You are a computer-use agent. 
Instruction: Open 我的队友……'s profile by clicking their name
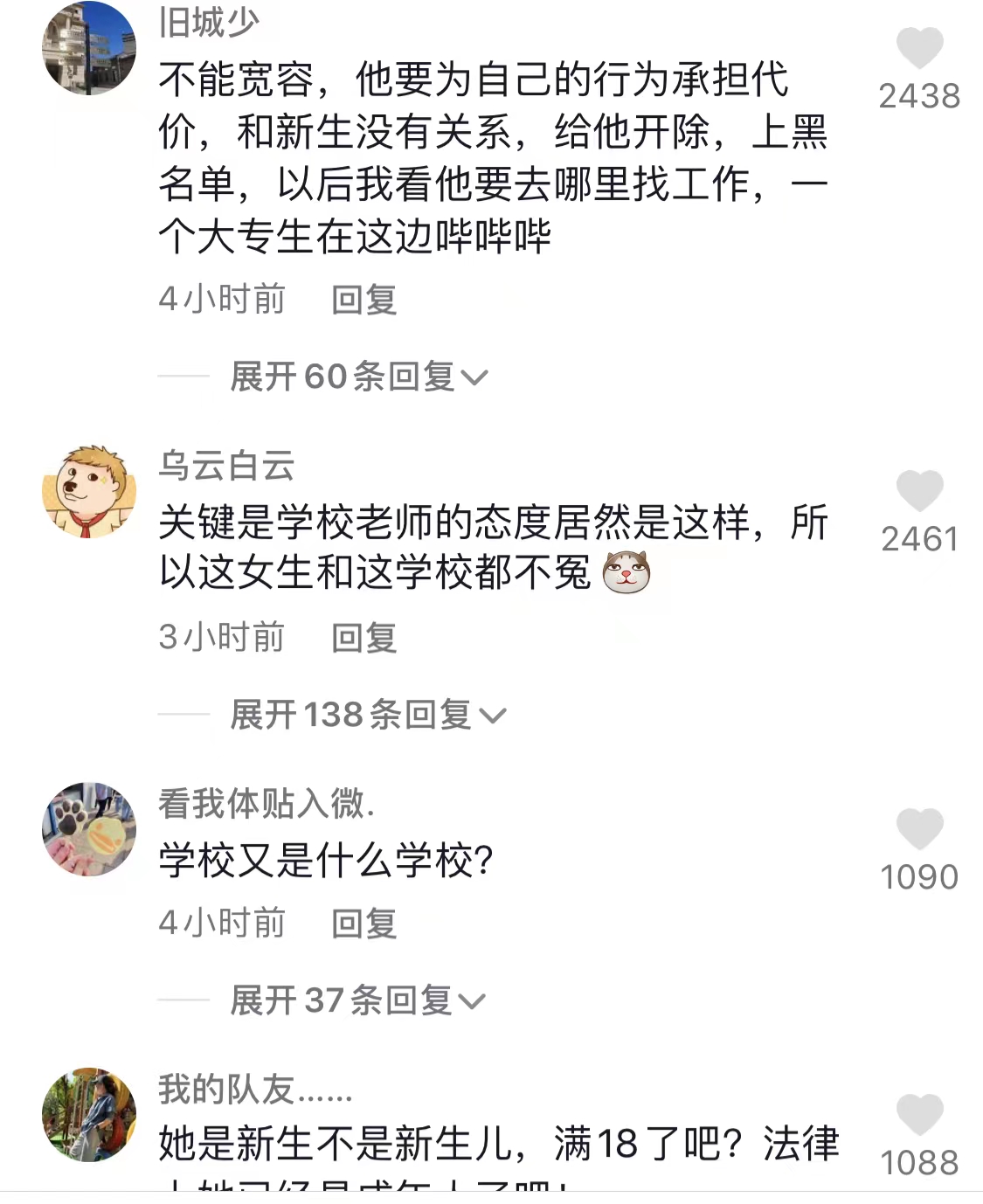(x=253, y=1090)
